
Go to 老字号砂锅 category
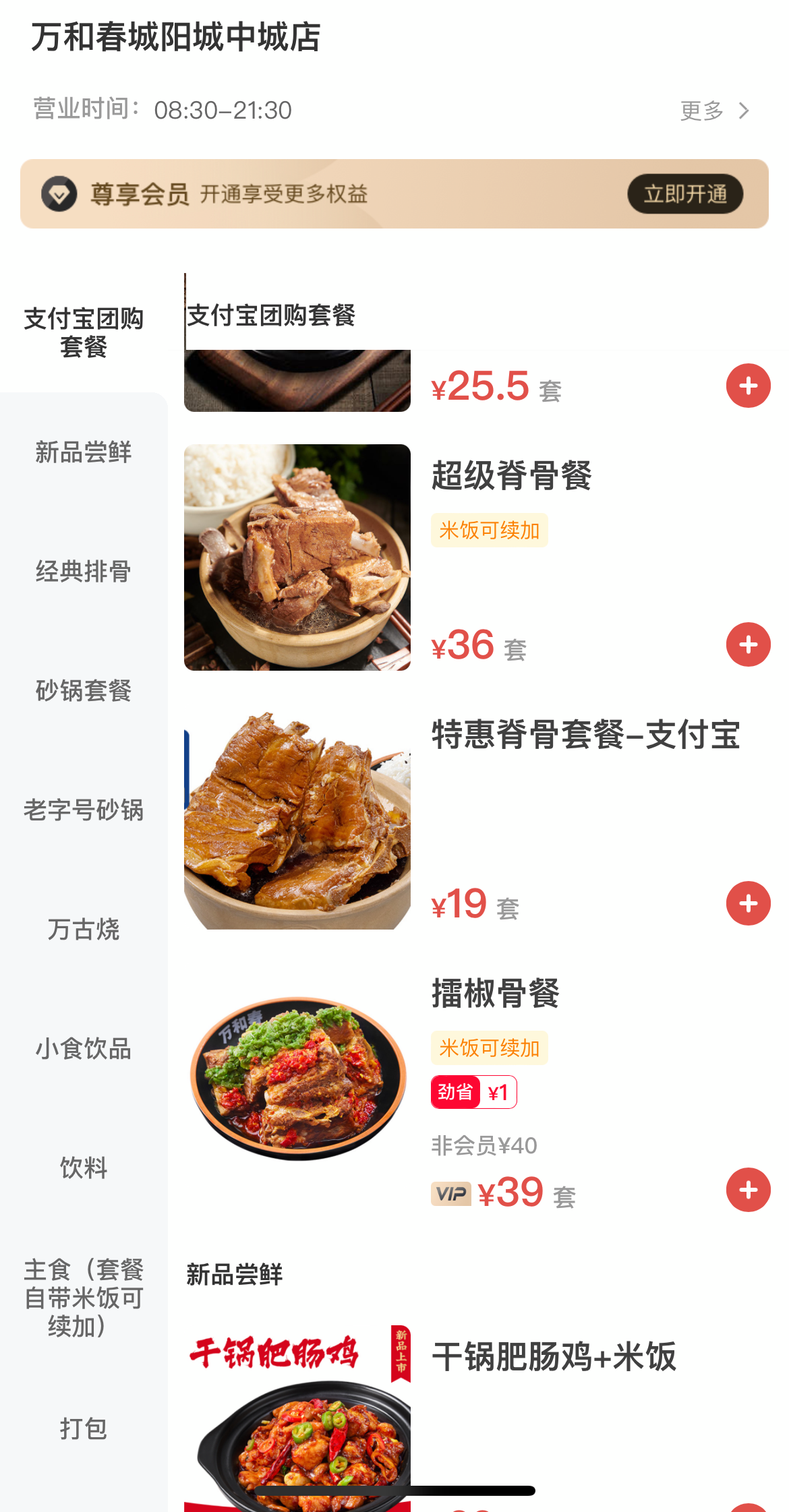pos(84,810)
